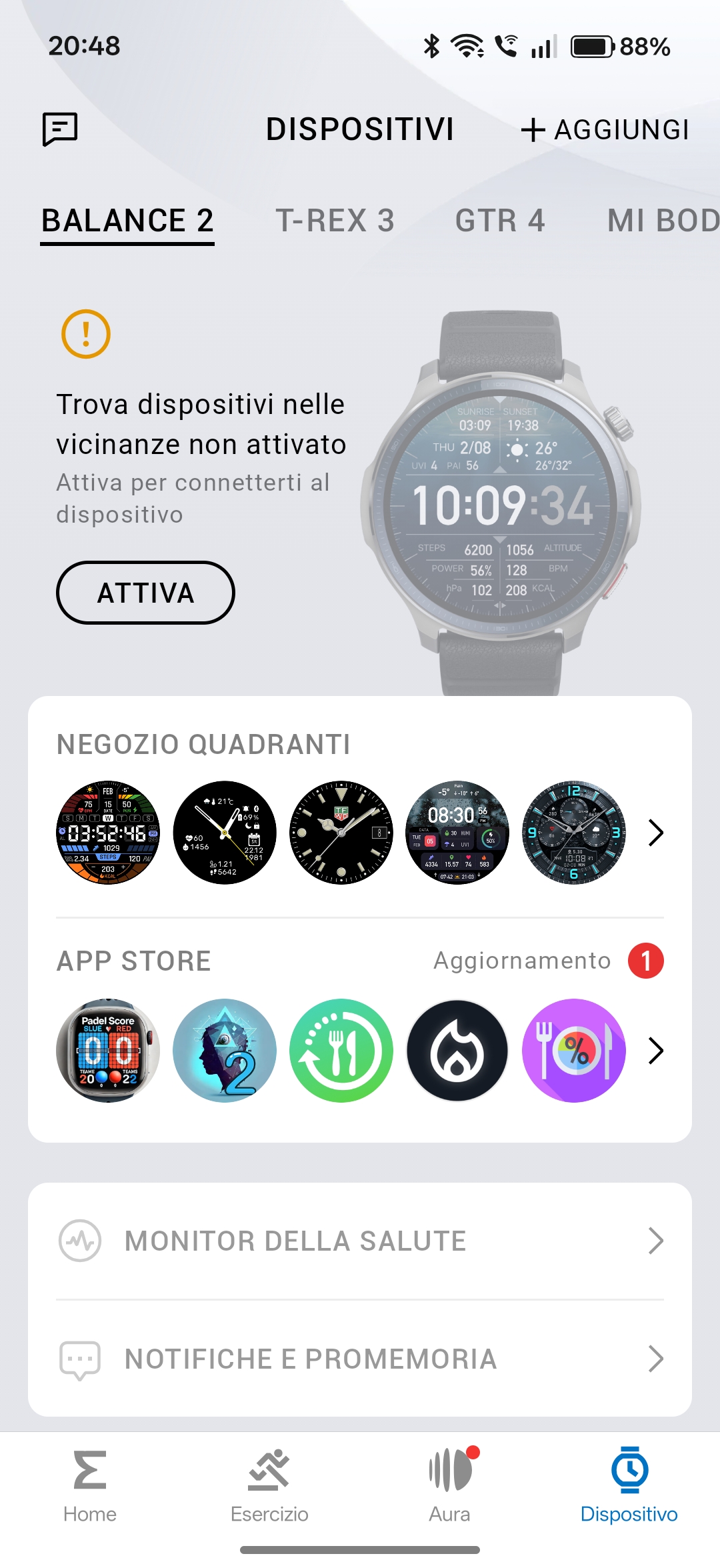
Task: Switch to the T-REX 3 tab
Action: 335,221
